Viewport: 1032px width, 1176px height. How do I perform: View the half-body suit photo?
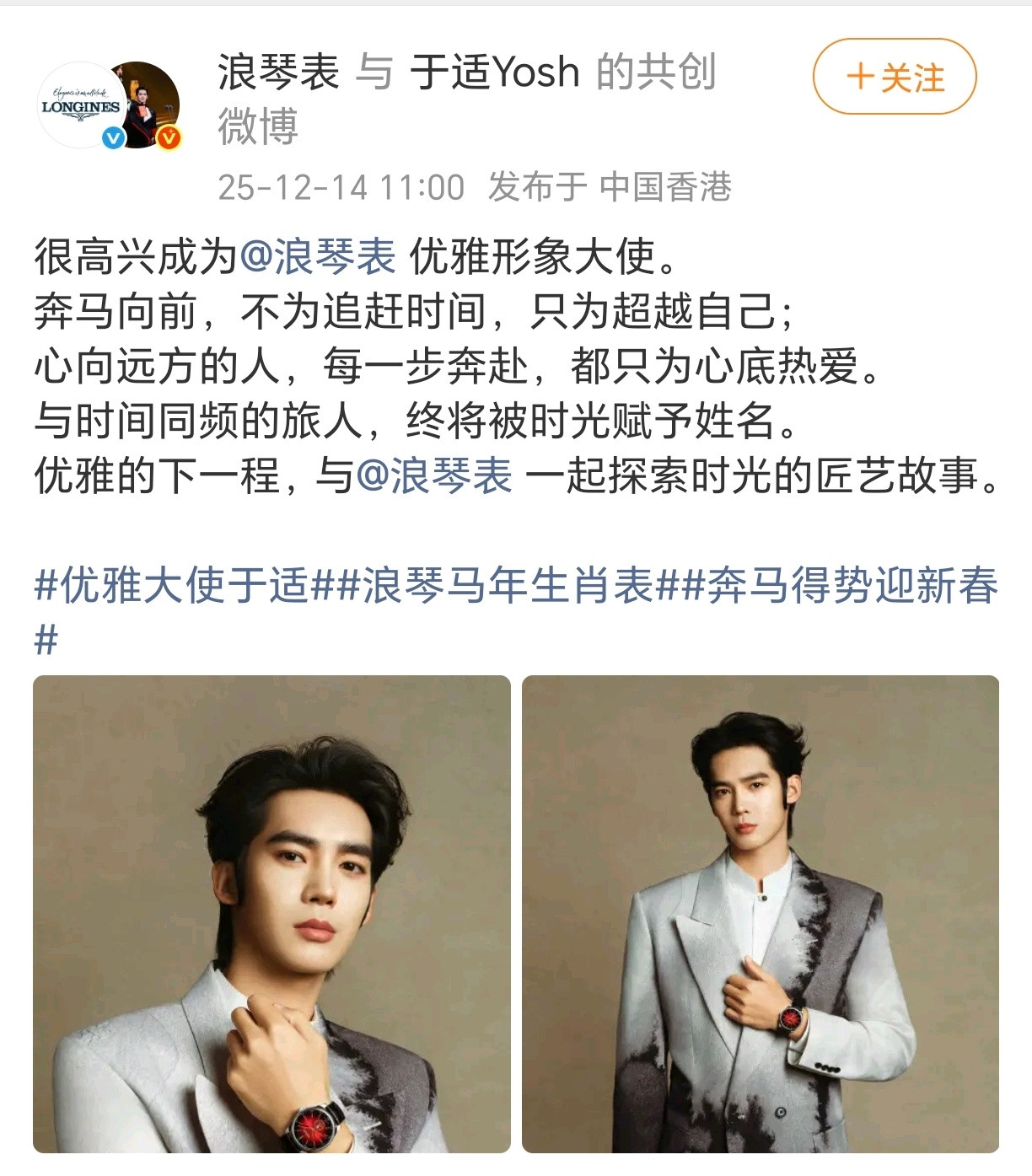coord(760,914)
